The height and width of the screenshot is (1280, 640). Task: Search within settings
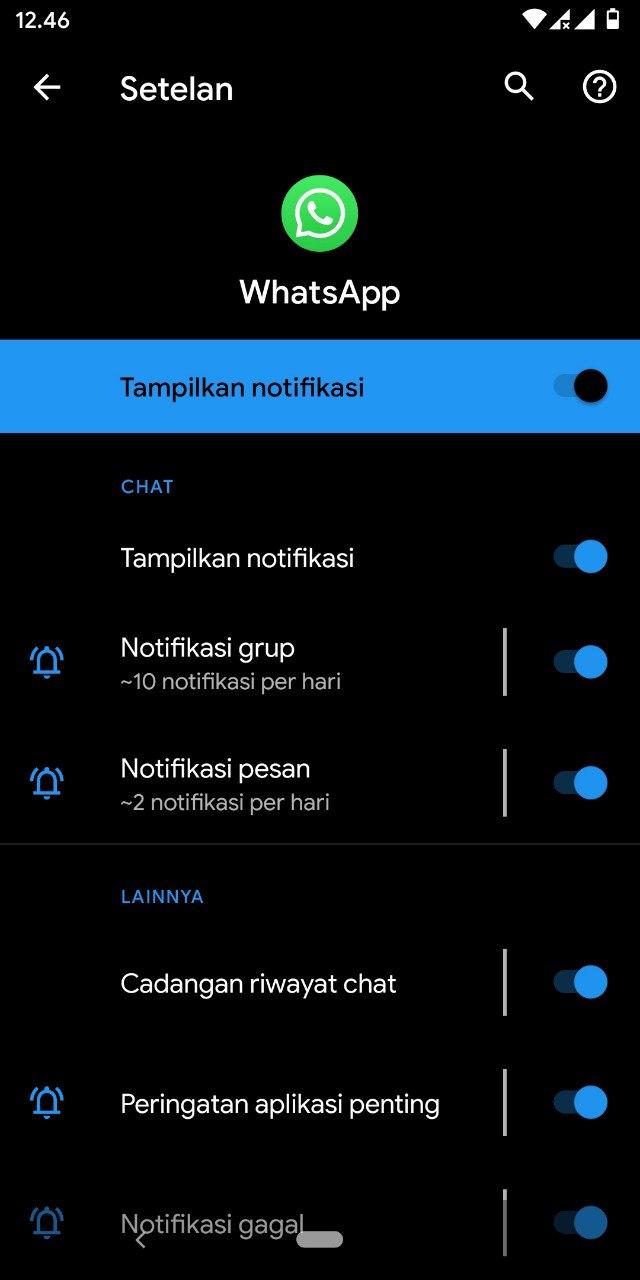point(519,88)
